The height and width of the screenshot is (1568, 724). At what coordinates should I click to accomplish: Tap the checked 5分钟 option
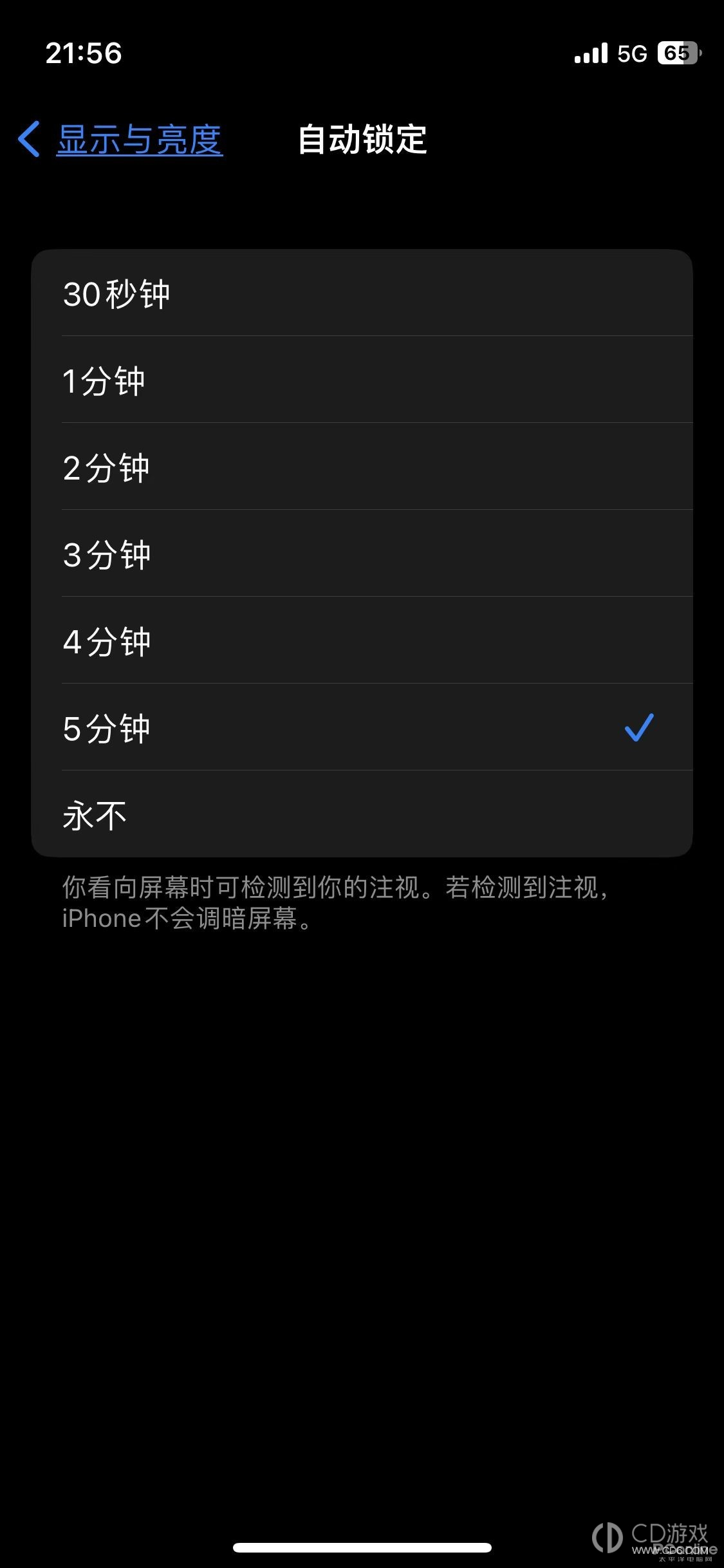tap(362, 727)
